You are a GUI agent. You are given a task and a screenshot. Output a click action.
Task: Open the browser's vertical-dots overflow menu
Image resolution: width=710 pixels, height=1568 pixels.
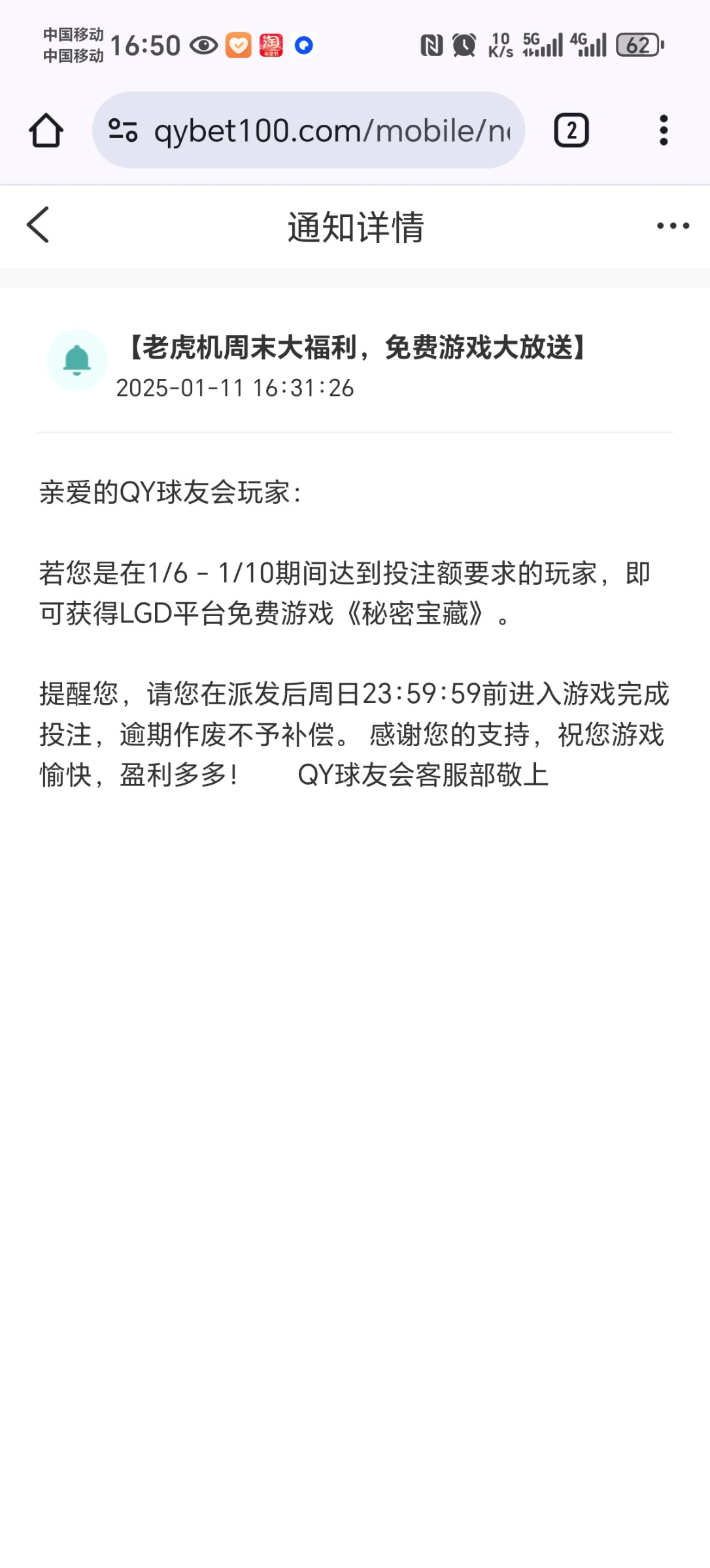click(x=664, y=130)
